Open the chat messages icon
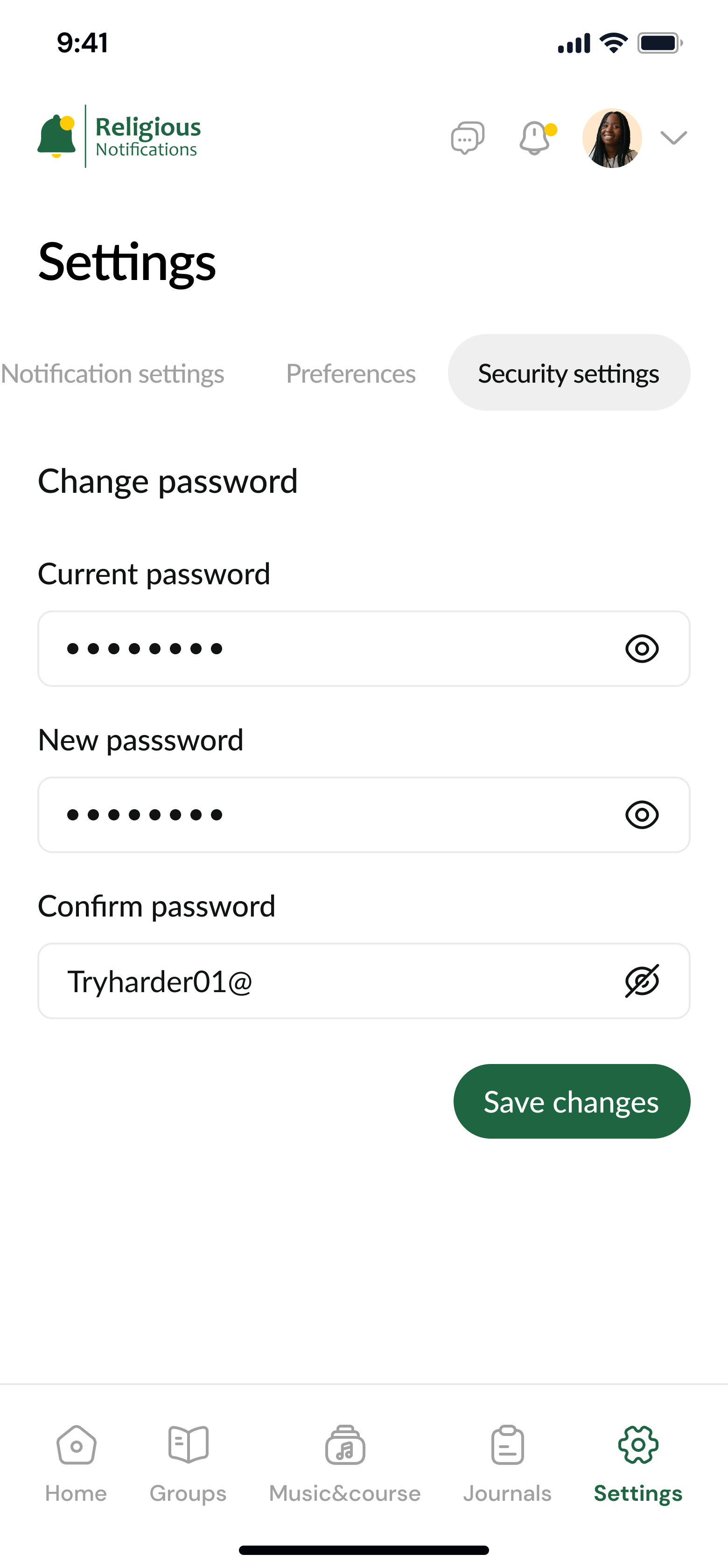The image size is (728, 1568). point(468,138)
